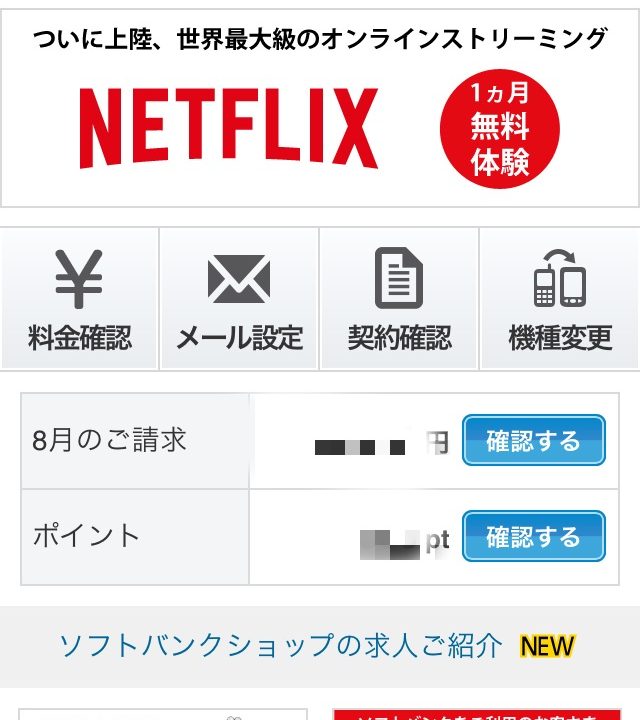Open 機種変更 device upgrade
The image size is (640, 720).
pyautogui.click(x=559, y=299)
